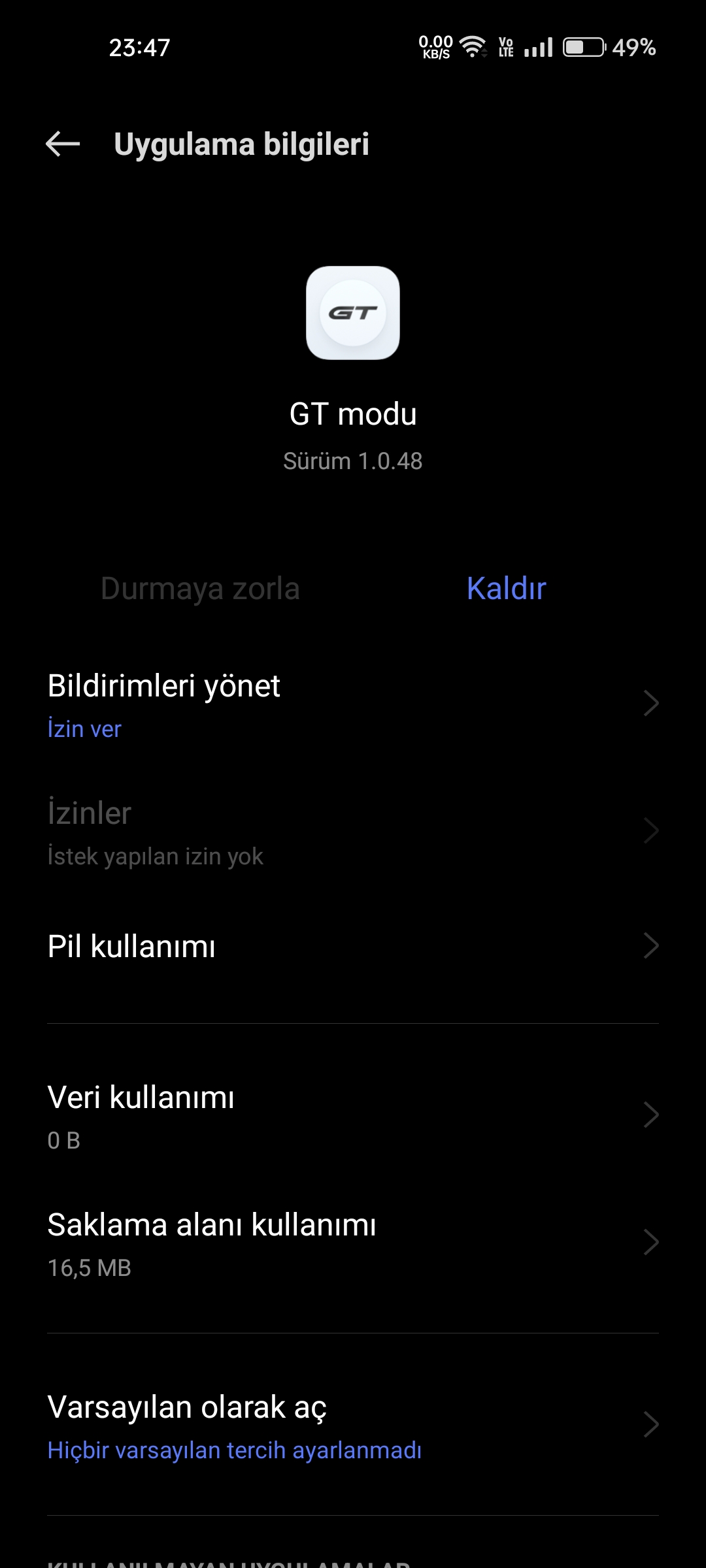Tap Kaldır to uninstall GT modu

[x=506, y=588]
